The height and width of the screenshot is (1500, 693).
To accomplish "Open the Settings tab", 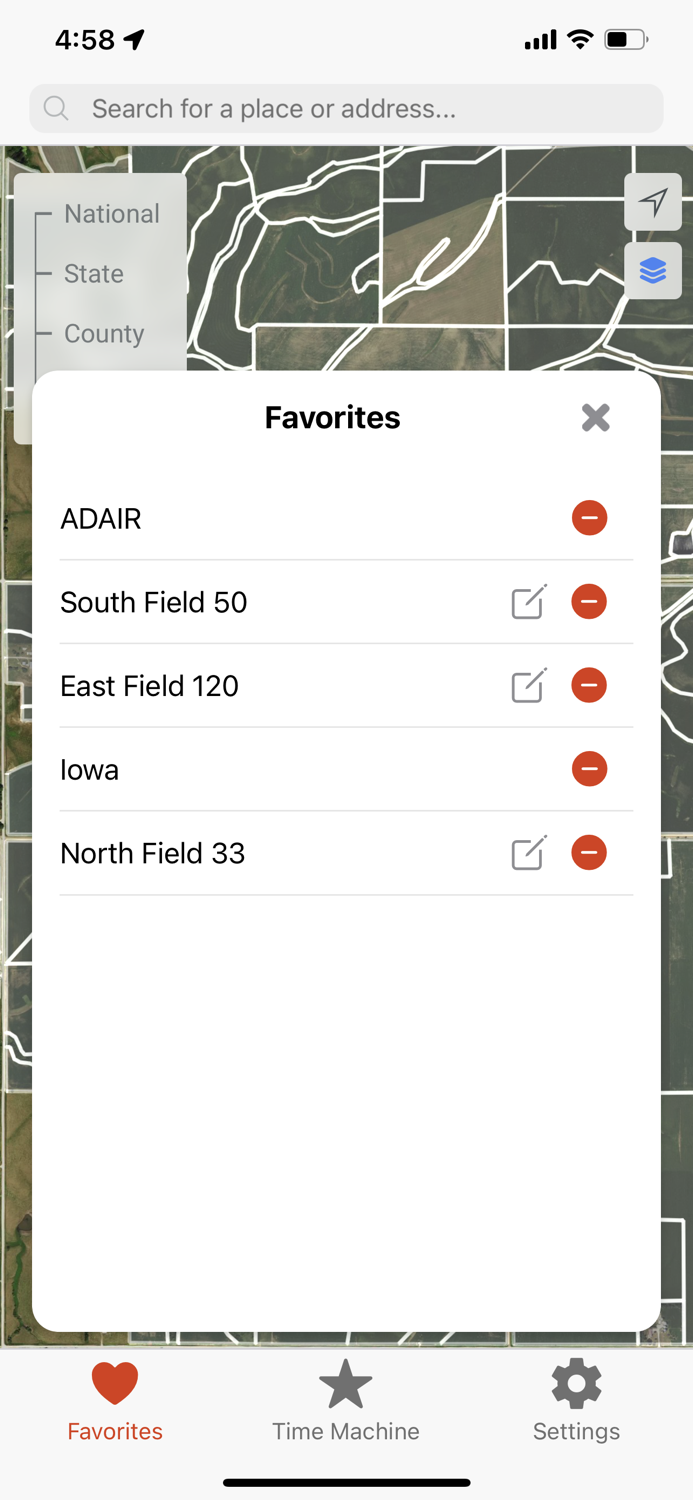I will click(576, 1401).
